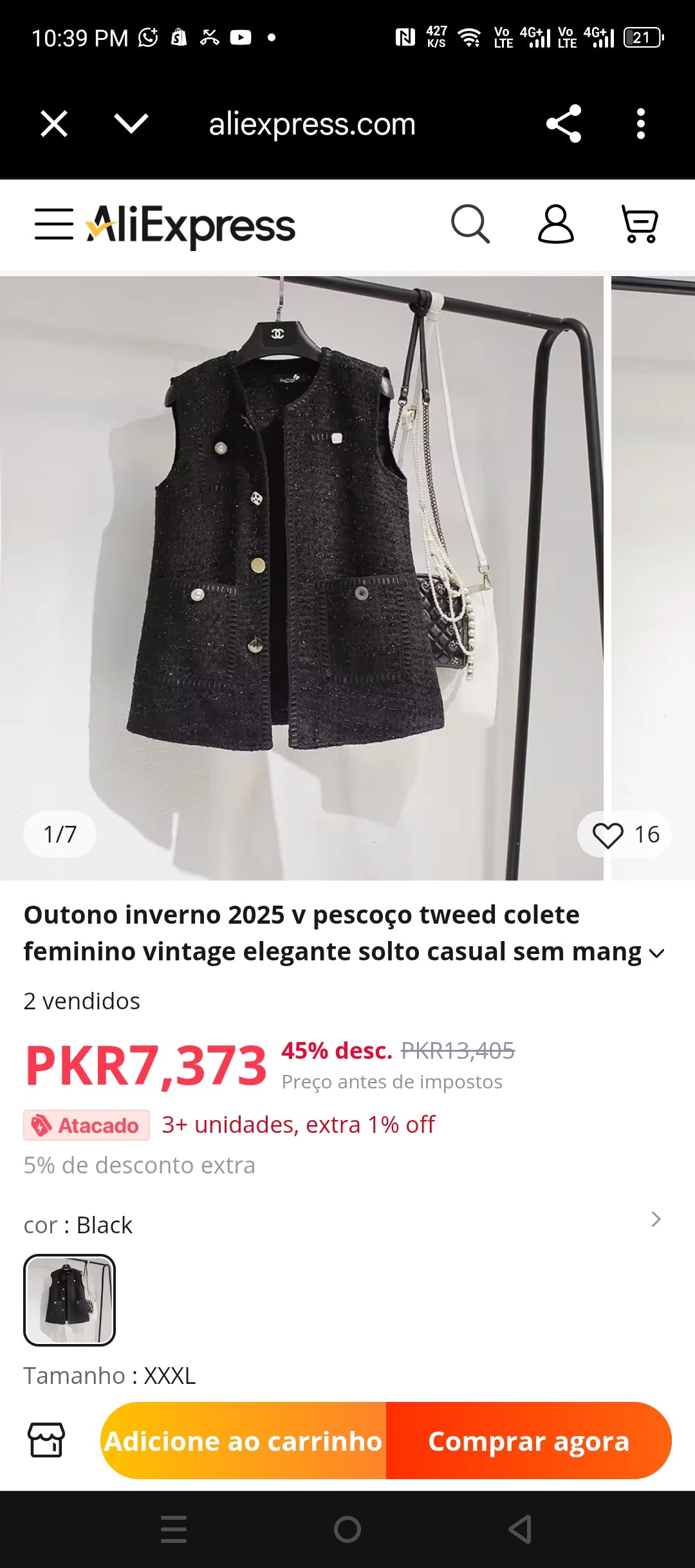Open the account profile icon
The height and width of the screenshot is (1568, 695).
(x=555, y=225)
